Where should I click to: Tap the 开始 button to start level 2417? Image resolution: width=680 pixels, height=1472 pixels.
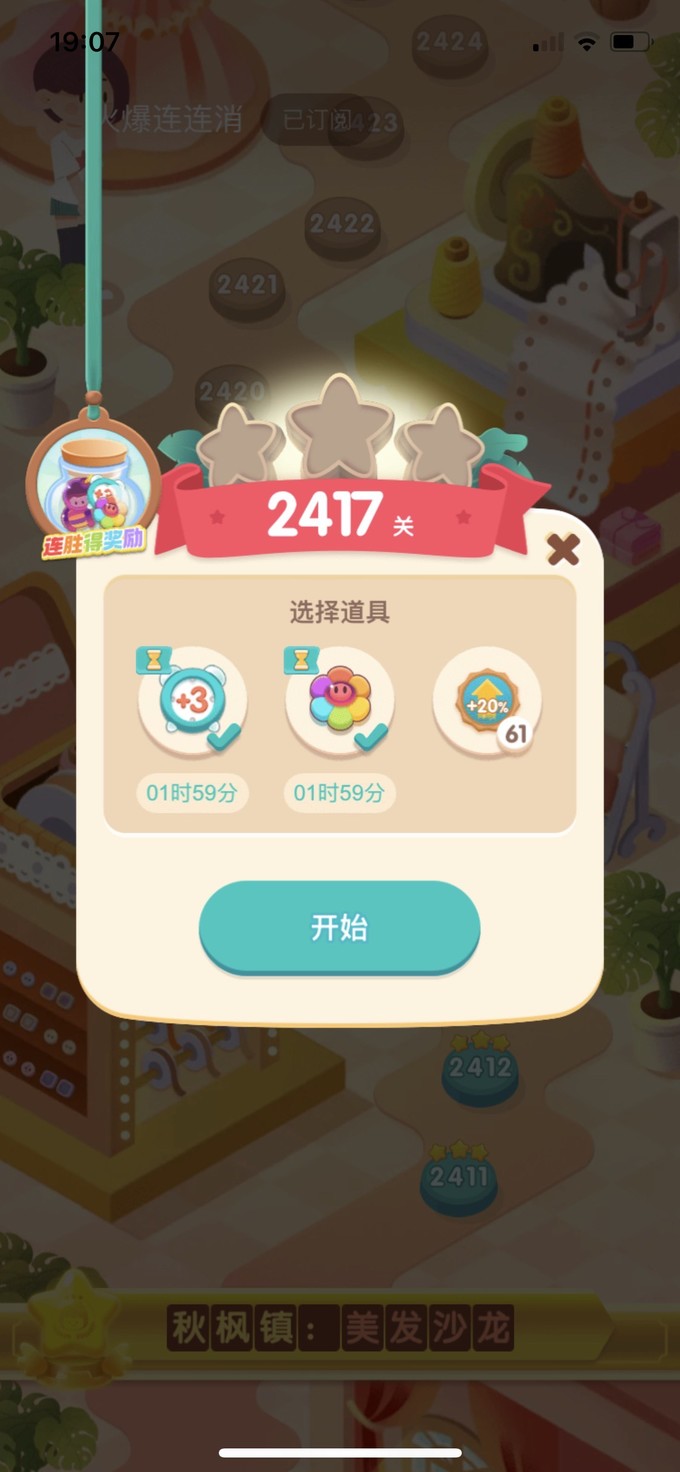[x=339, y=928]
